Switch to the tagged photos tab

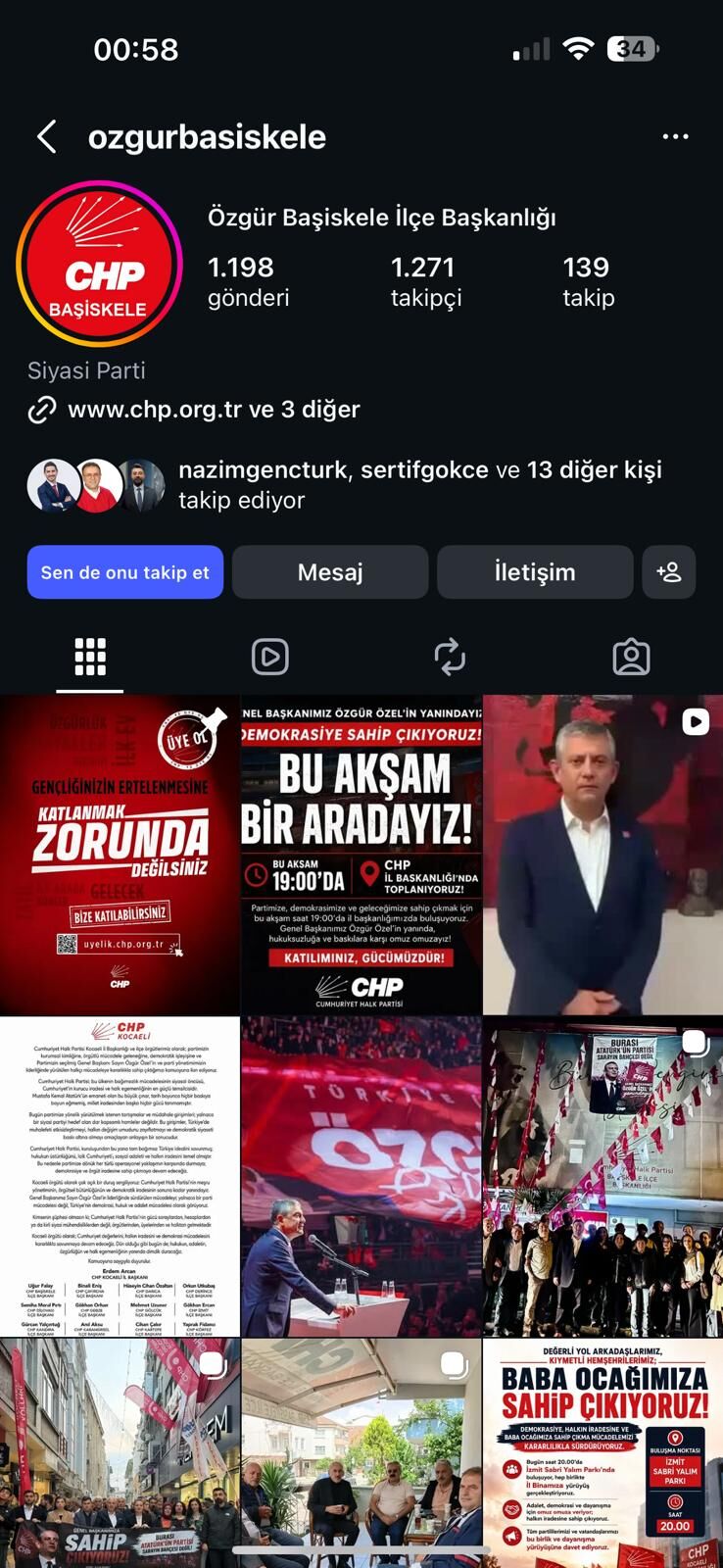tap(631, 657)
